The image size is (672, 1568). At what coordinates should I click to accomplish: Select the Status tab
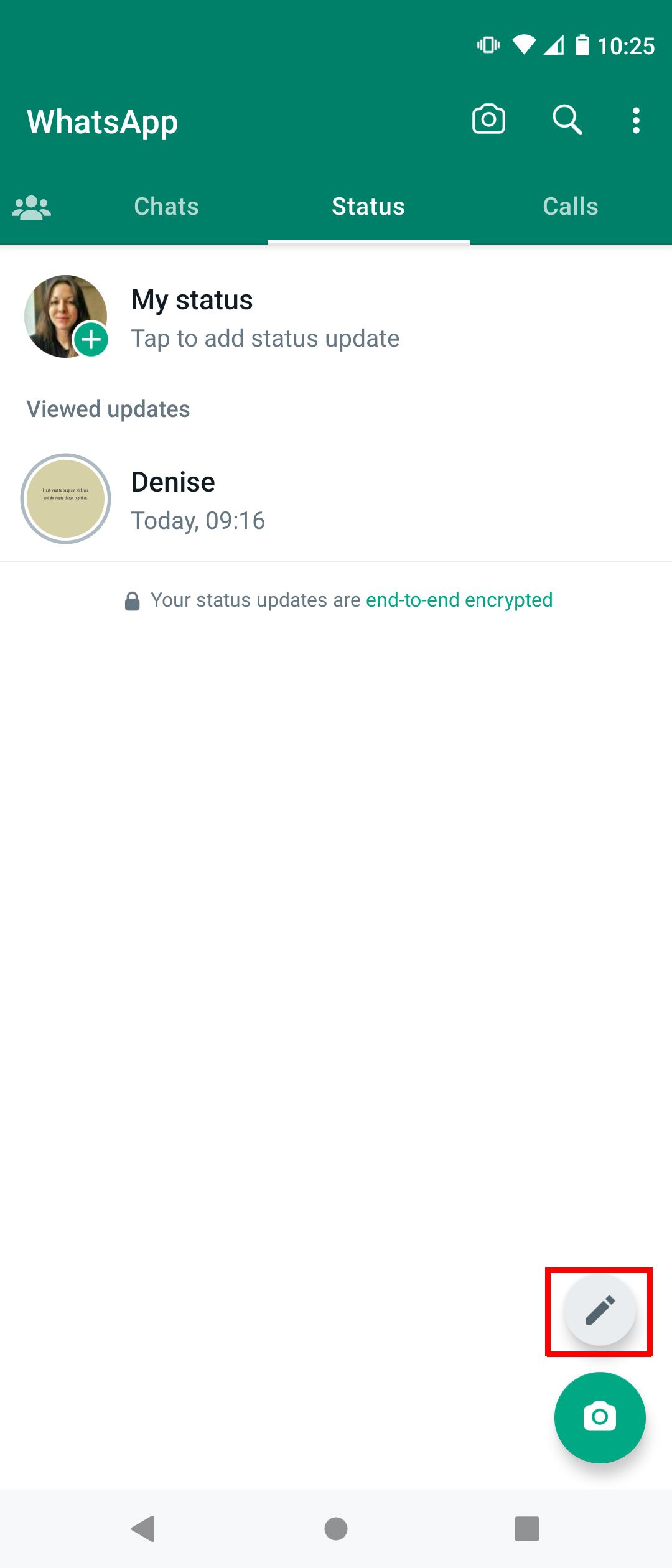[x=368, y=207]
